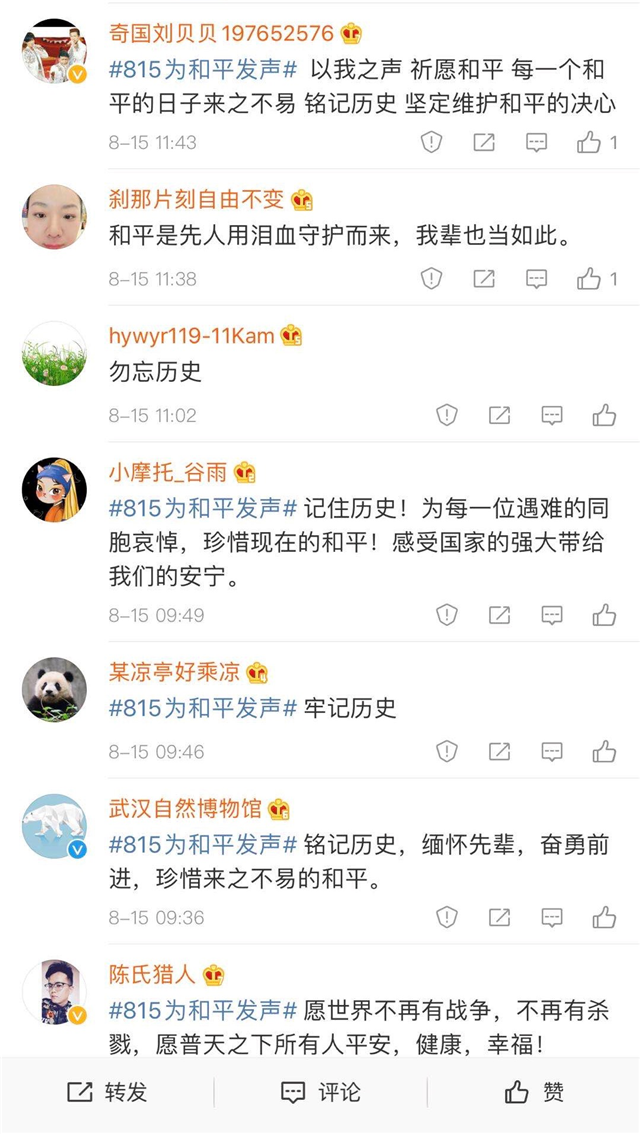
Task: Open 陈氏猎人's avatar
Action: tap(54, 992)
